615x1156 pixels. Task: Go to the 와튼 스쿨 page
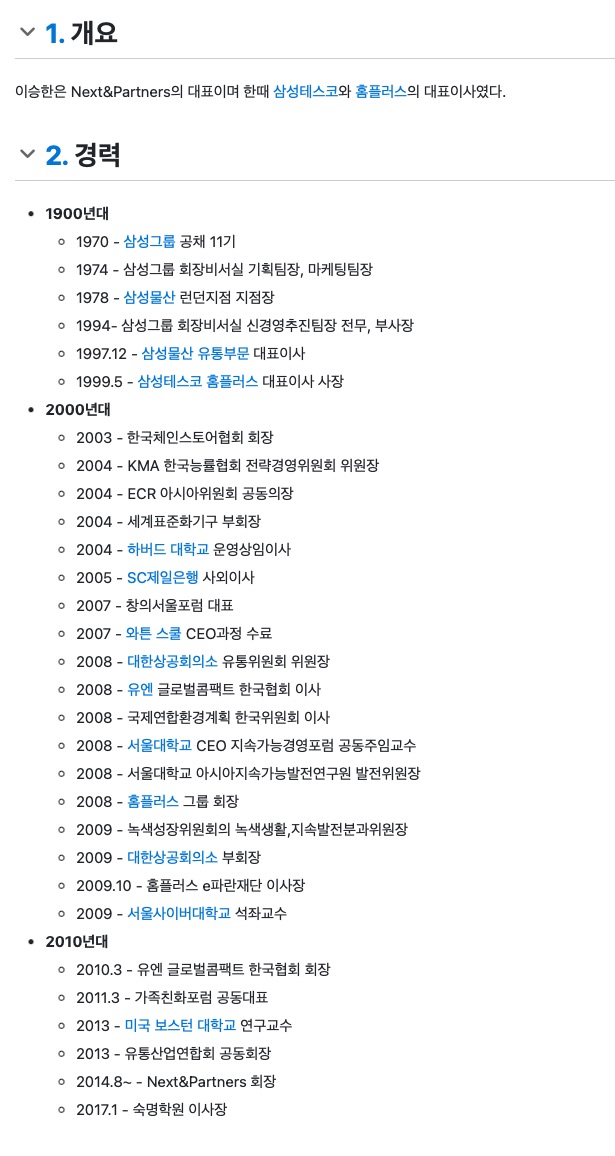154,633
